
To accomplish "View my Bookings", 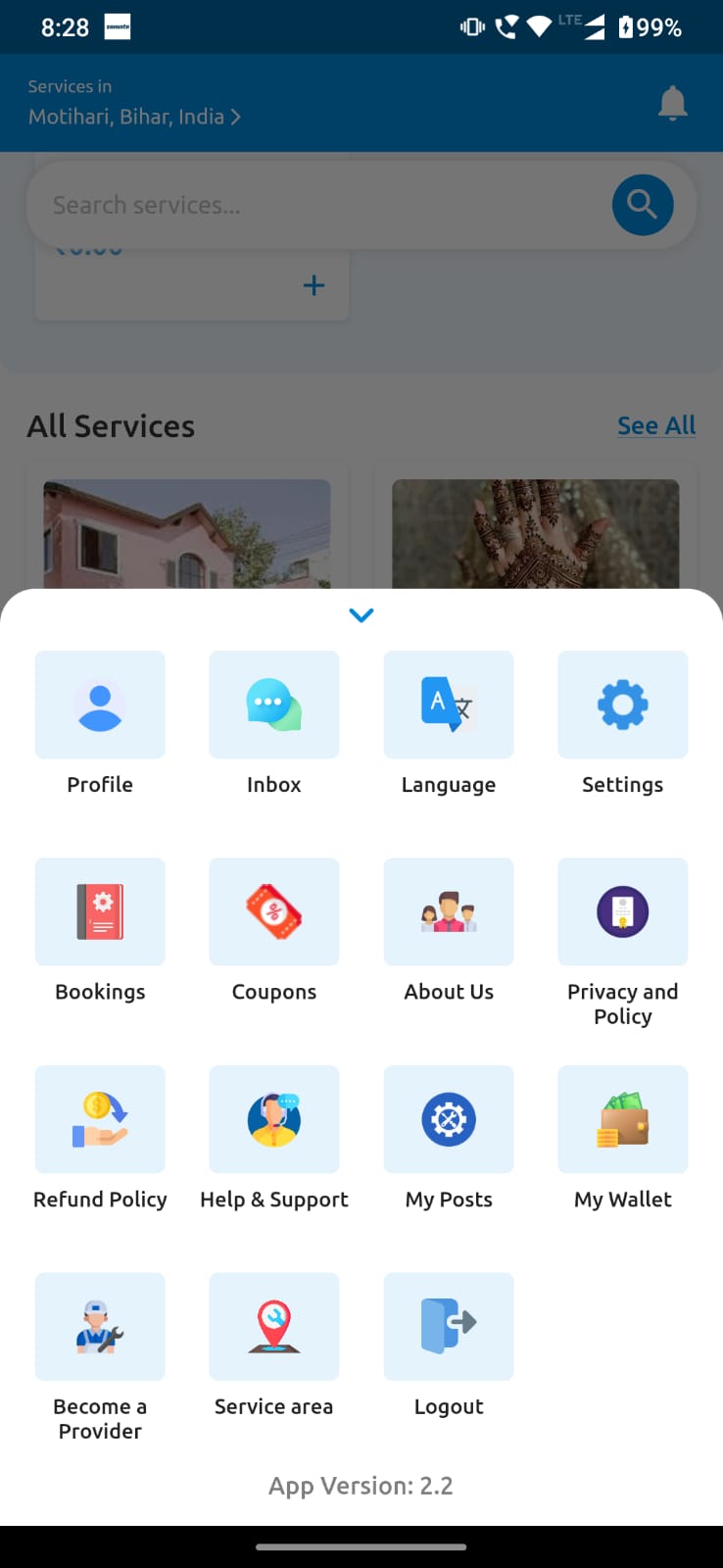I will coord(100,912).
